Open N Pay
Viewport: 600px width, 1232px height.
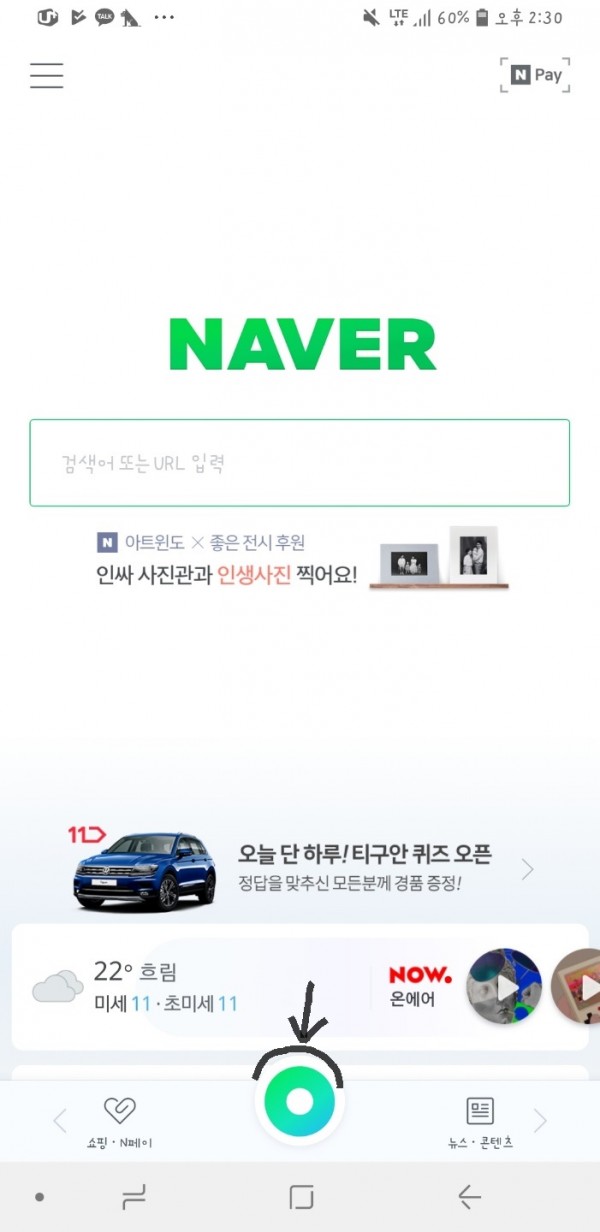[535, 75]
